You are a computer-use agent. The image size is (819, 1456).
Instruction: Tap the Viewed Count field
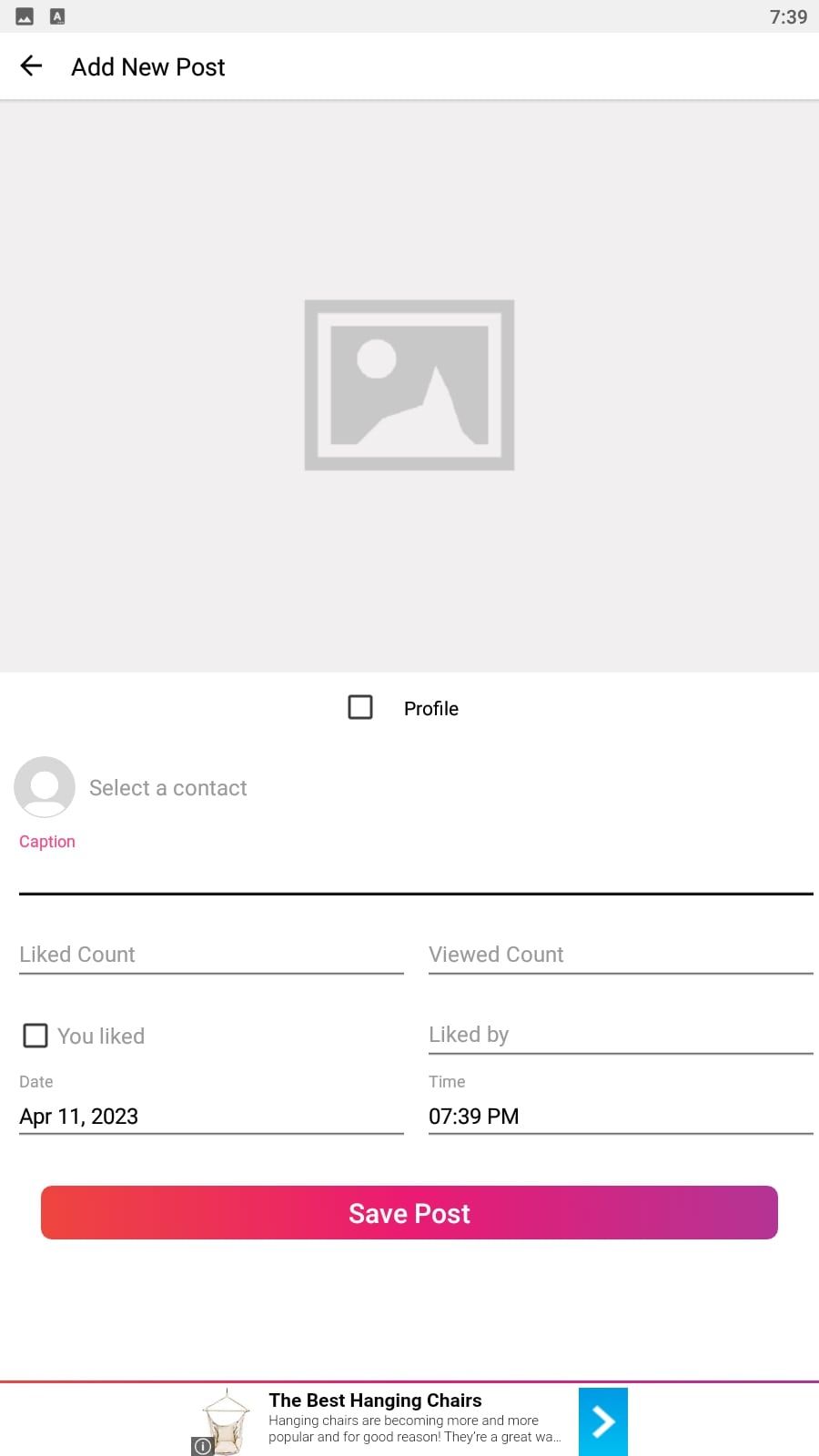click(621, 955)
